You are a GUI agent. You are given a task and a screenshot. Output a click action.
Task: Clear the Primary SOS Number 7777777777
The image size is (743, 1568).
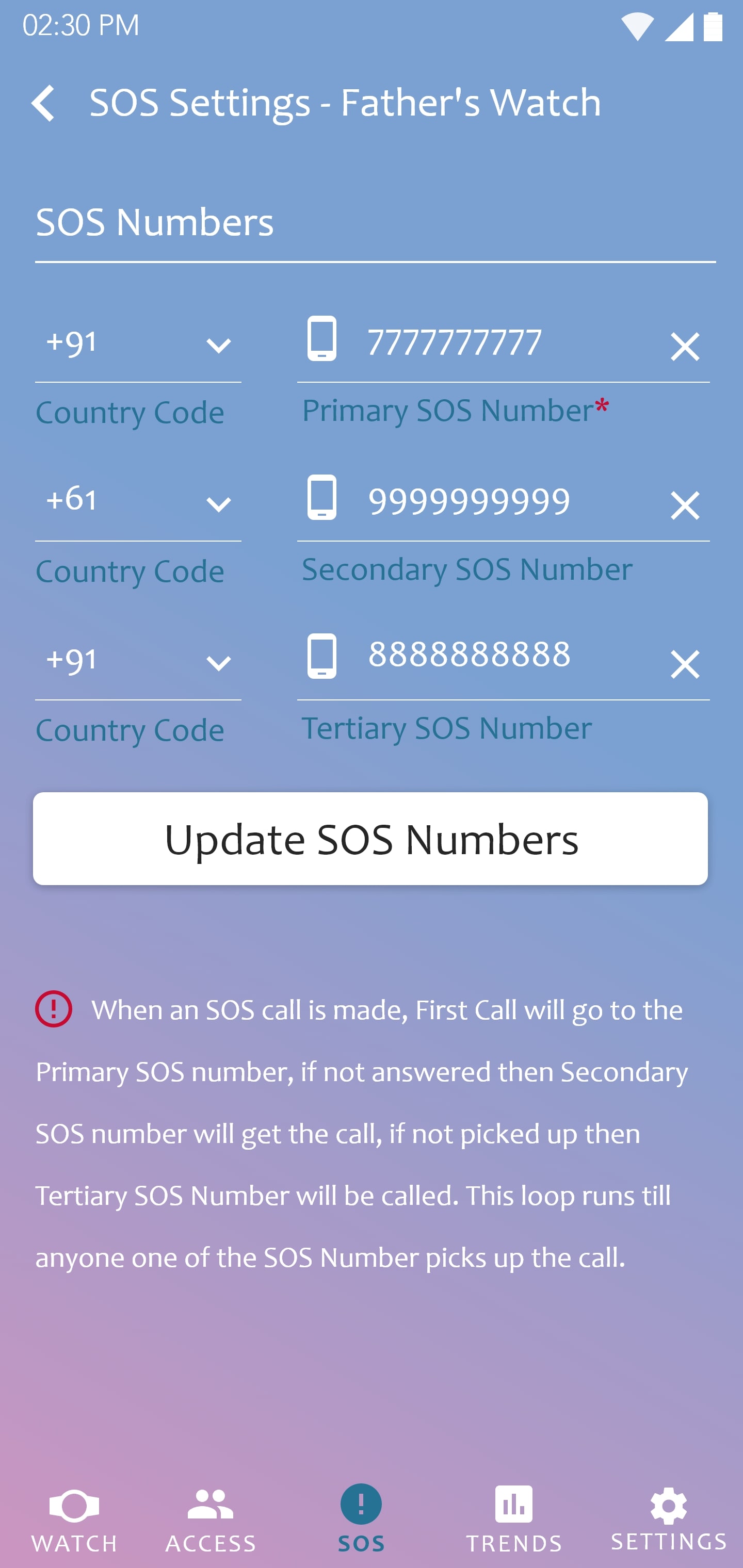(x=685, y=347)
